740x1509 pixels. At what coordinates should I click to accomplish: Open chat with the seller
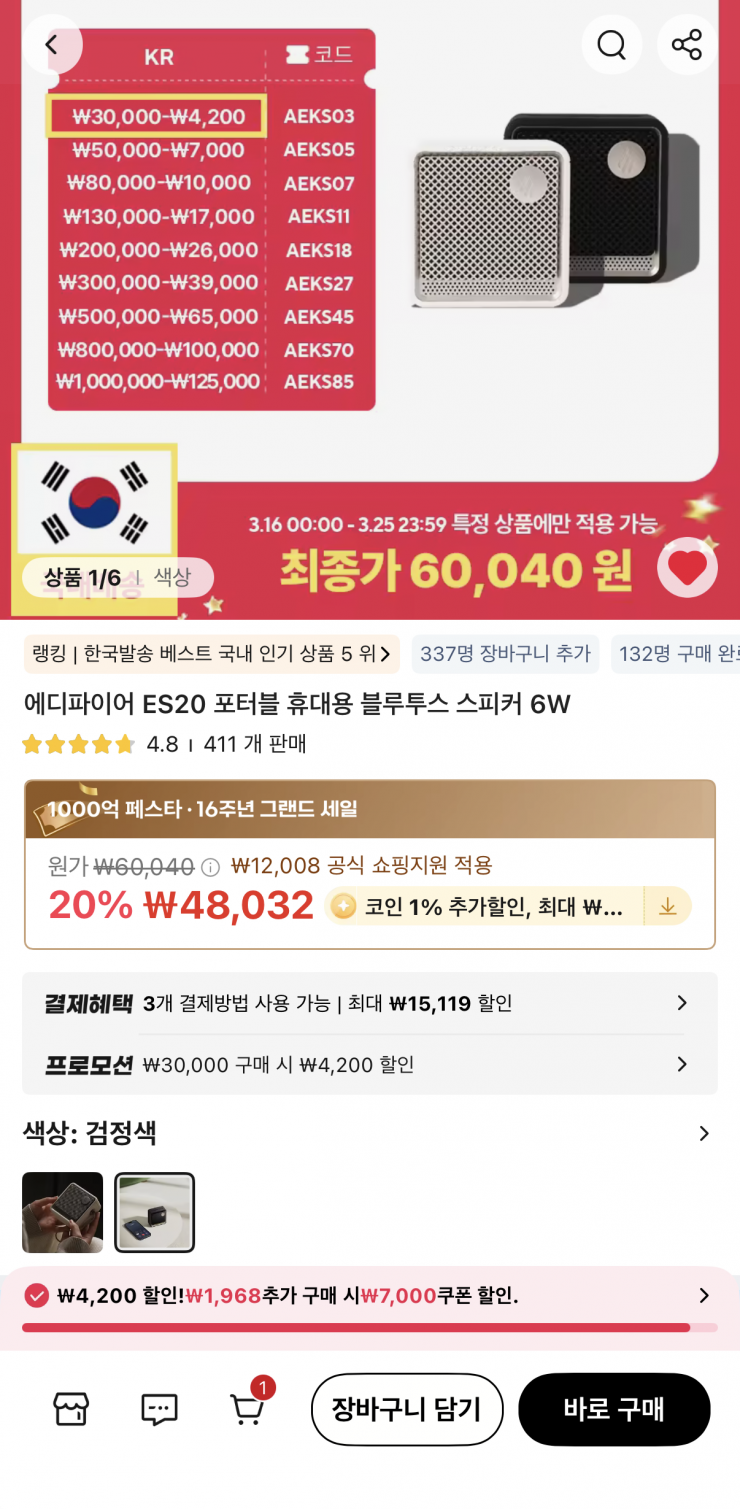pos(159,1409)
